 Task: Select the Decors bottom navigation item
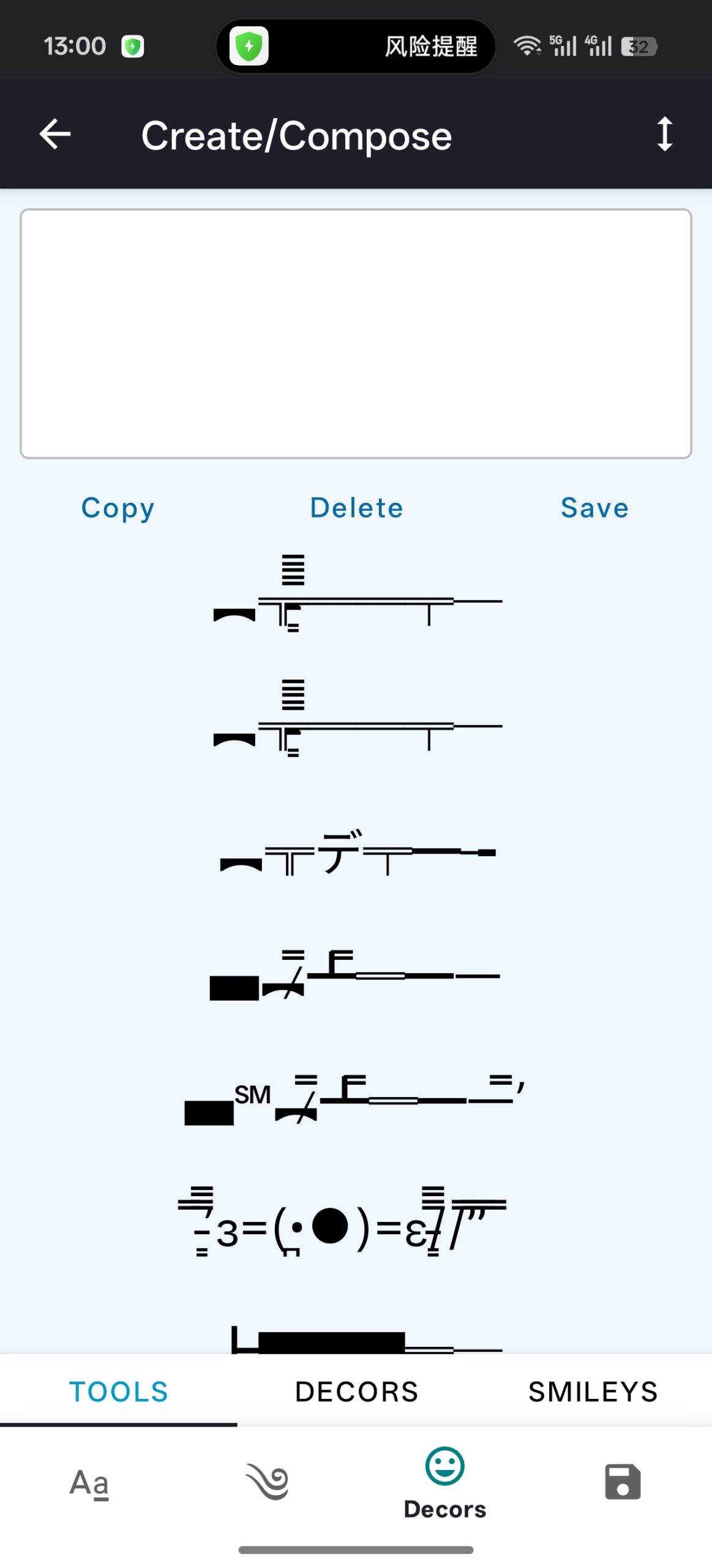tap(445, 1482)
